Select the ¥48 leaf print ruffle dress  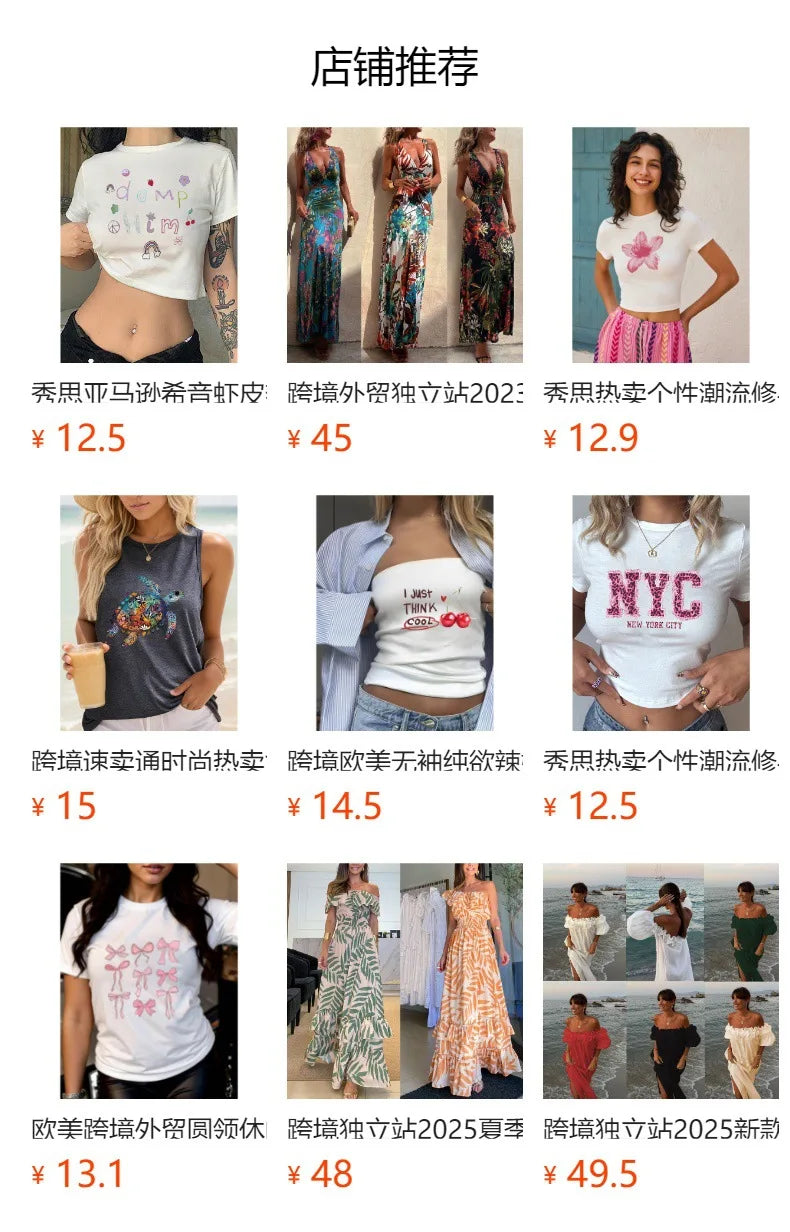point(404,981)
